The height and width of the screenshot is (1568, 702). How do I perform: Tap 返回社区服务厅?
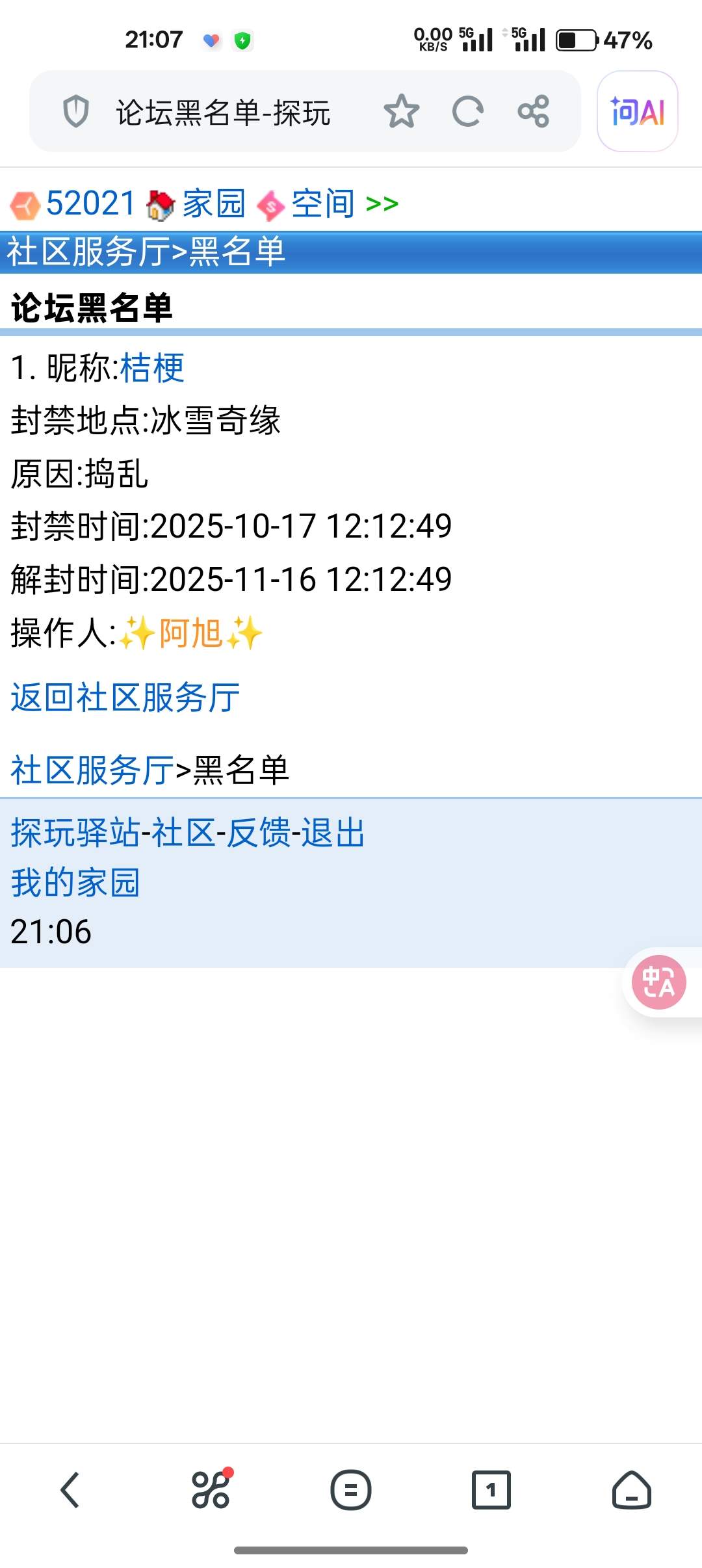coord(125,698)
